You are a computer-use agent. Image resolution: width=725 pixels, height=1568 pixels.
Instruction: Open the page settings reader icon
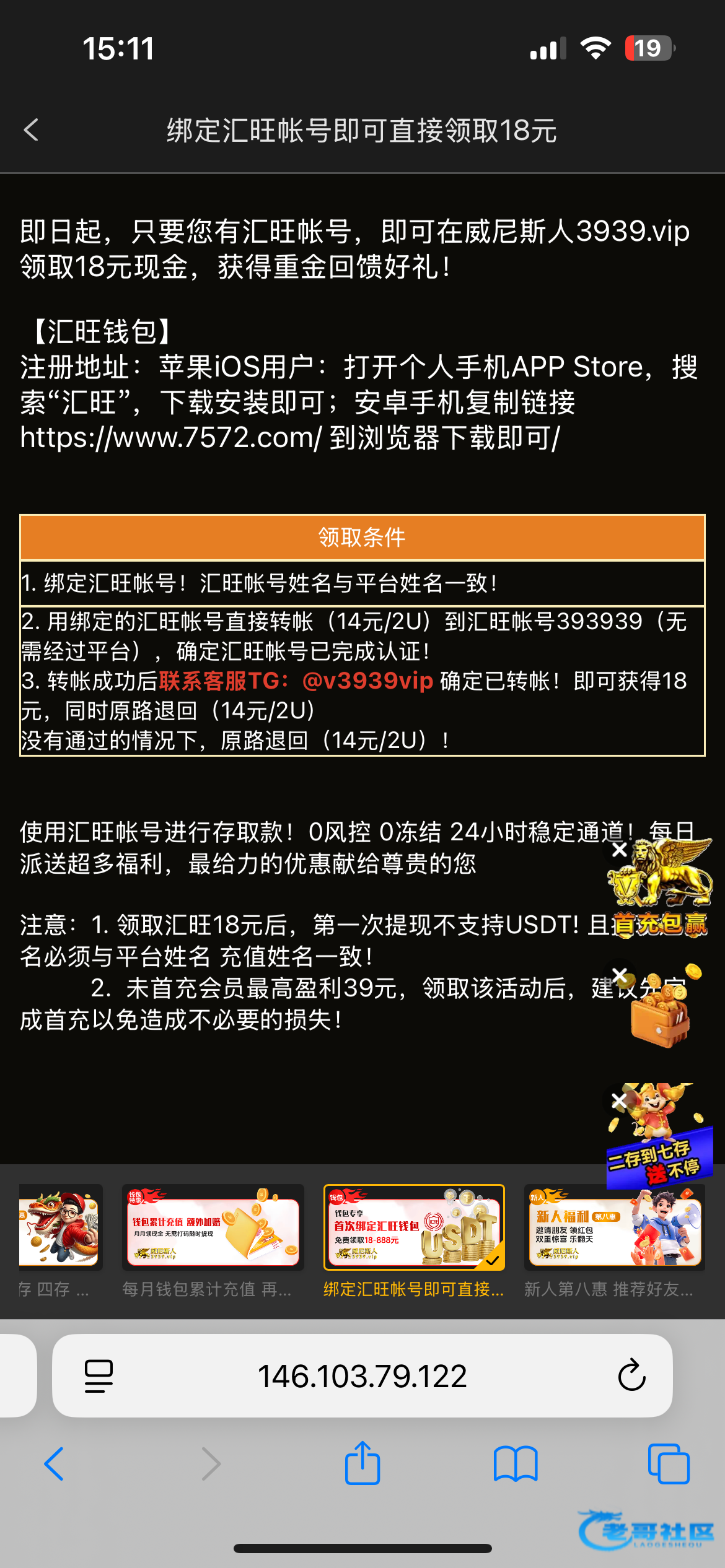point(98,1376)
